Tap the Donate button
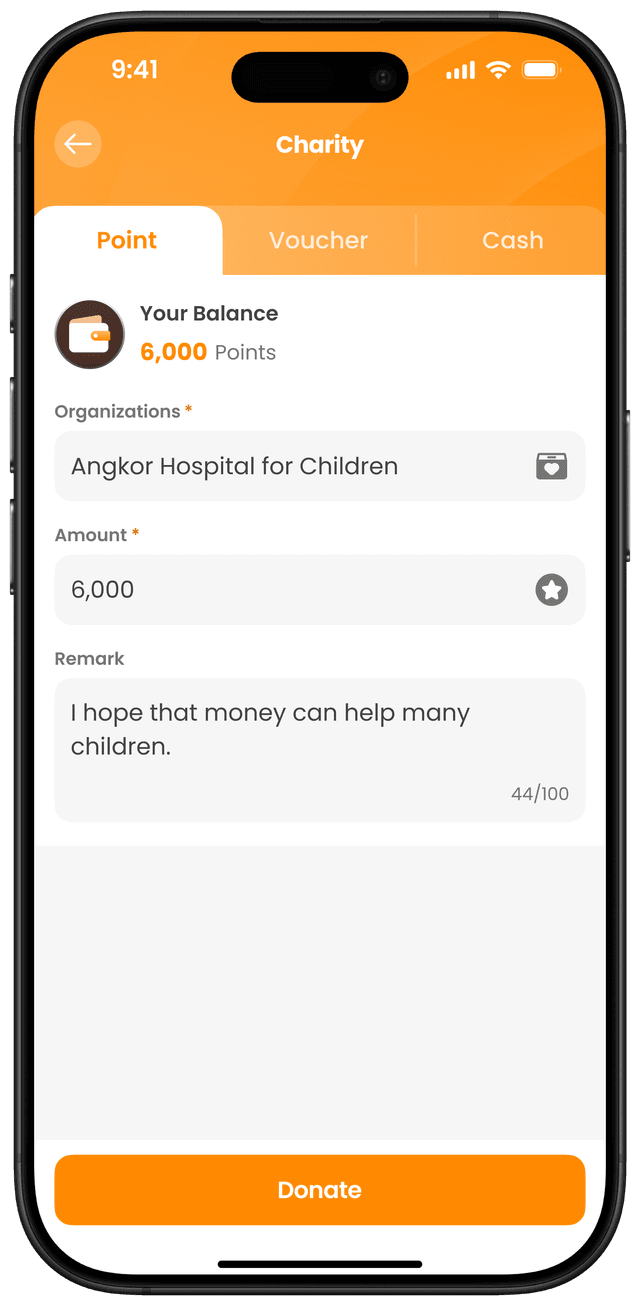 [319, 1190]
